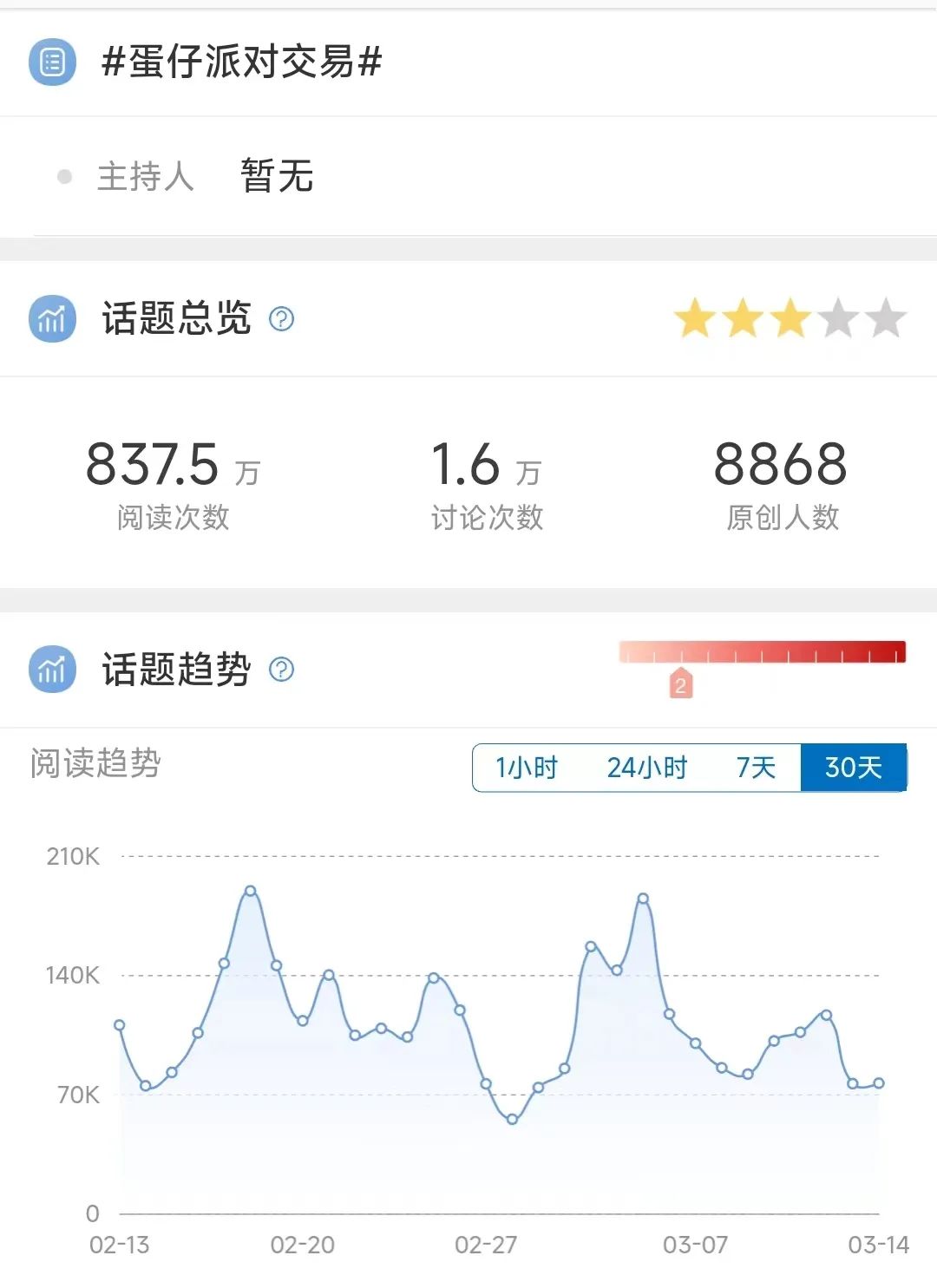
Task: Show the 7天 reading trend
Action: click(x=756, y=768)
